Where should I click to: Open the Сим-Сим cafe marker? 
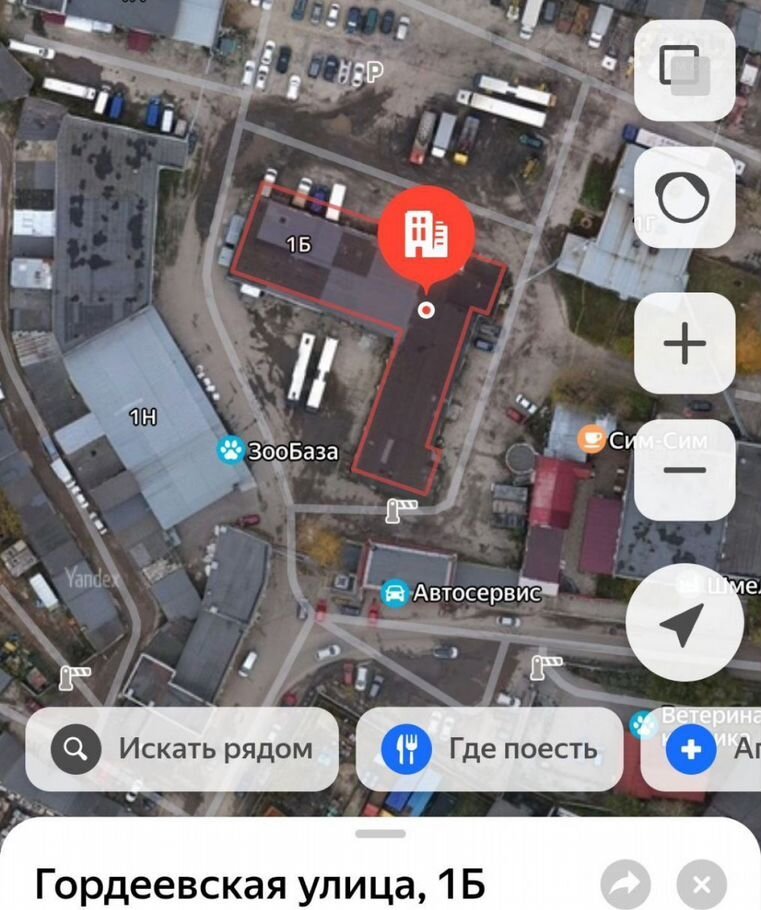(x=594, y=439)
